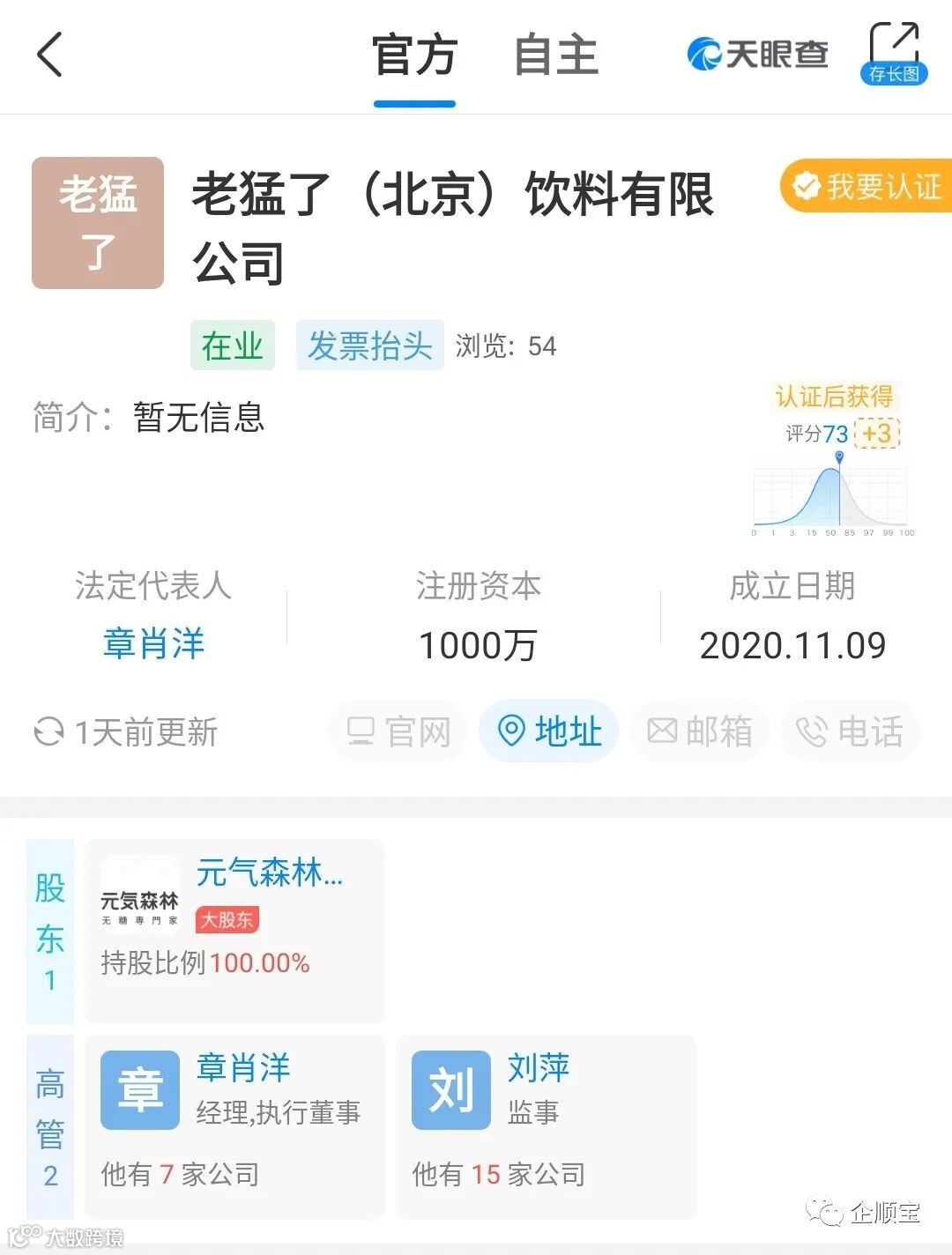This screenshot has width=952, height=1255.
Task: Open shareholder card 元气森林
Action: coord(234,930)
